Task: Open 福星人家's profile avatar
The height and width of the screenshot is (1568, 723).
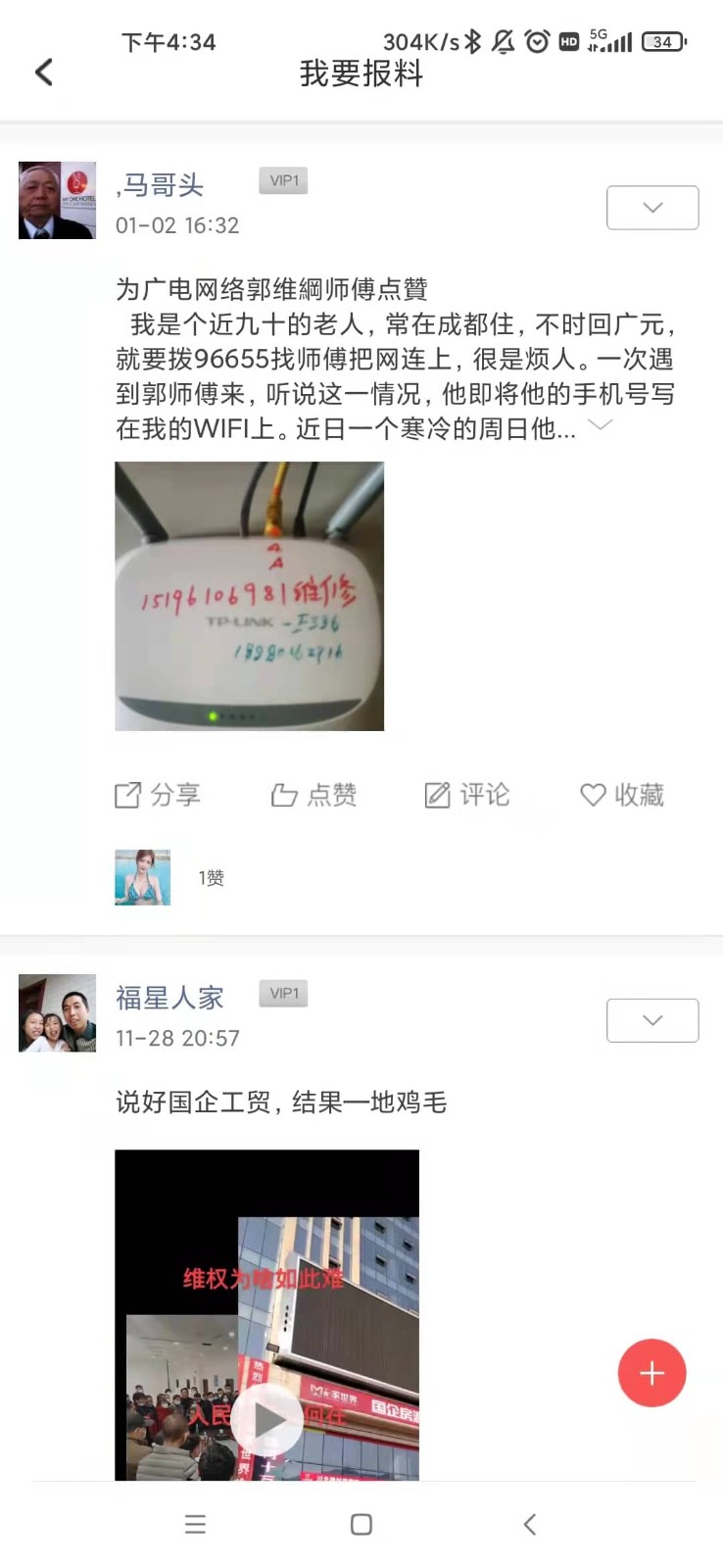Action: (x=58, y=1013)
